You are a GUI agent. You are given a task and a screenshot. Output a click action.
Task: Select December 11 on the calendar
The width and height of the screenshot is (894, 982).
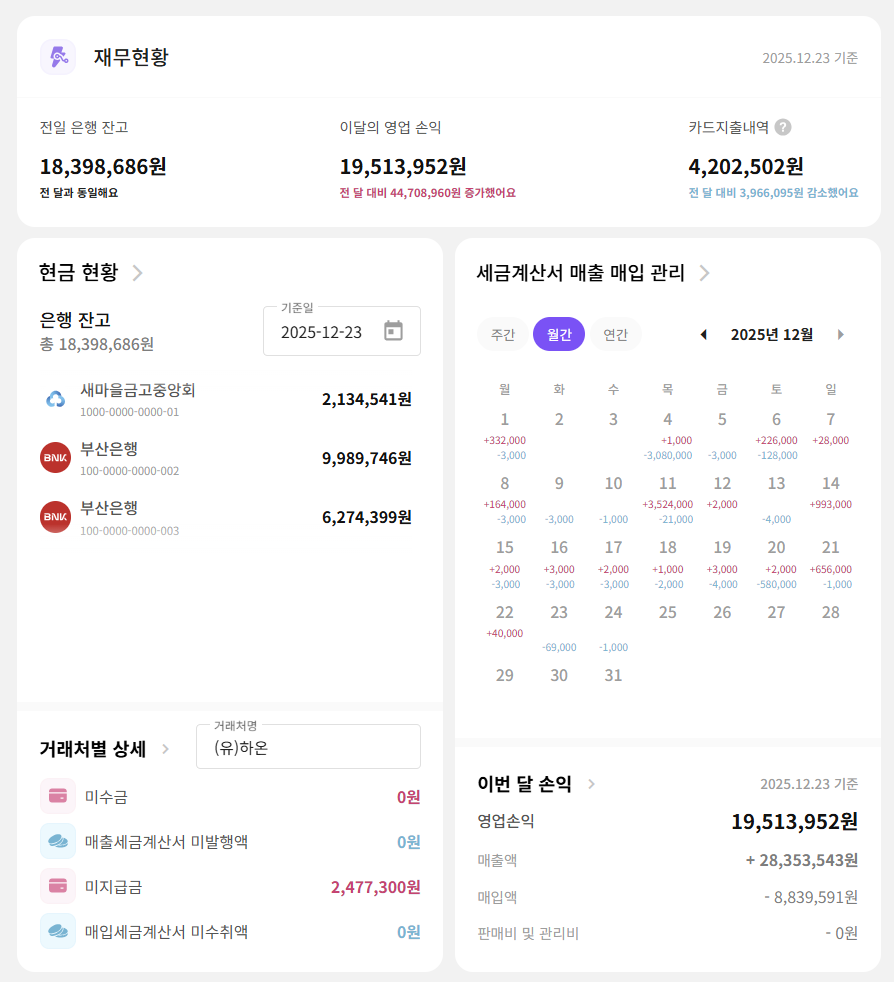pyautogui.click(x=667, y=483)
